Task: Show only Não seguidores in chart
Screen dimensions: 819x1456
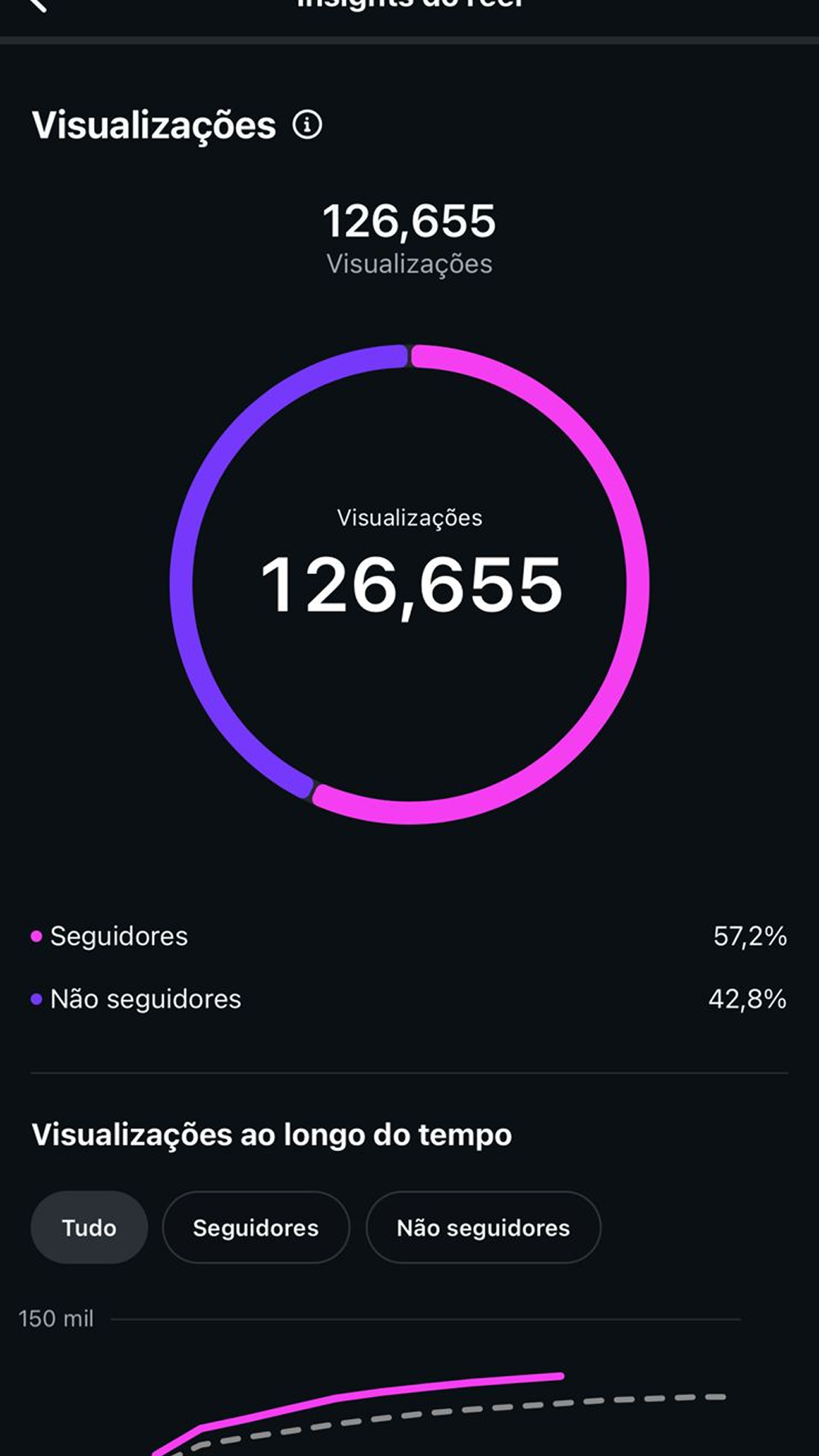Action: 483,1228
